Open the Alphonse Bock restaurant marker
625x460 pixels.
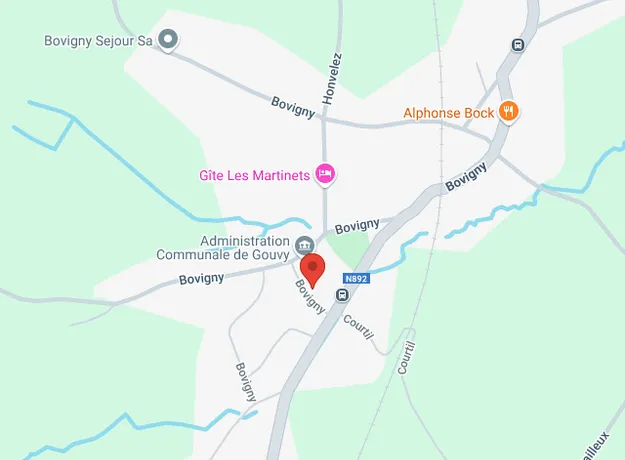[509, 112]
